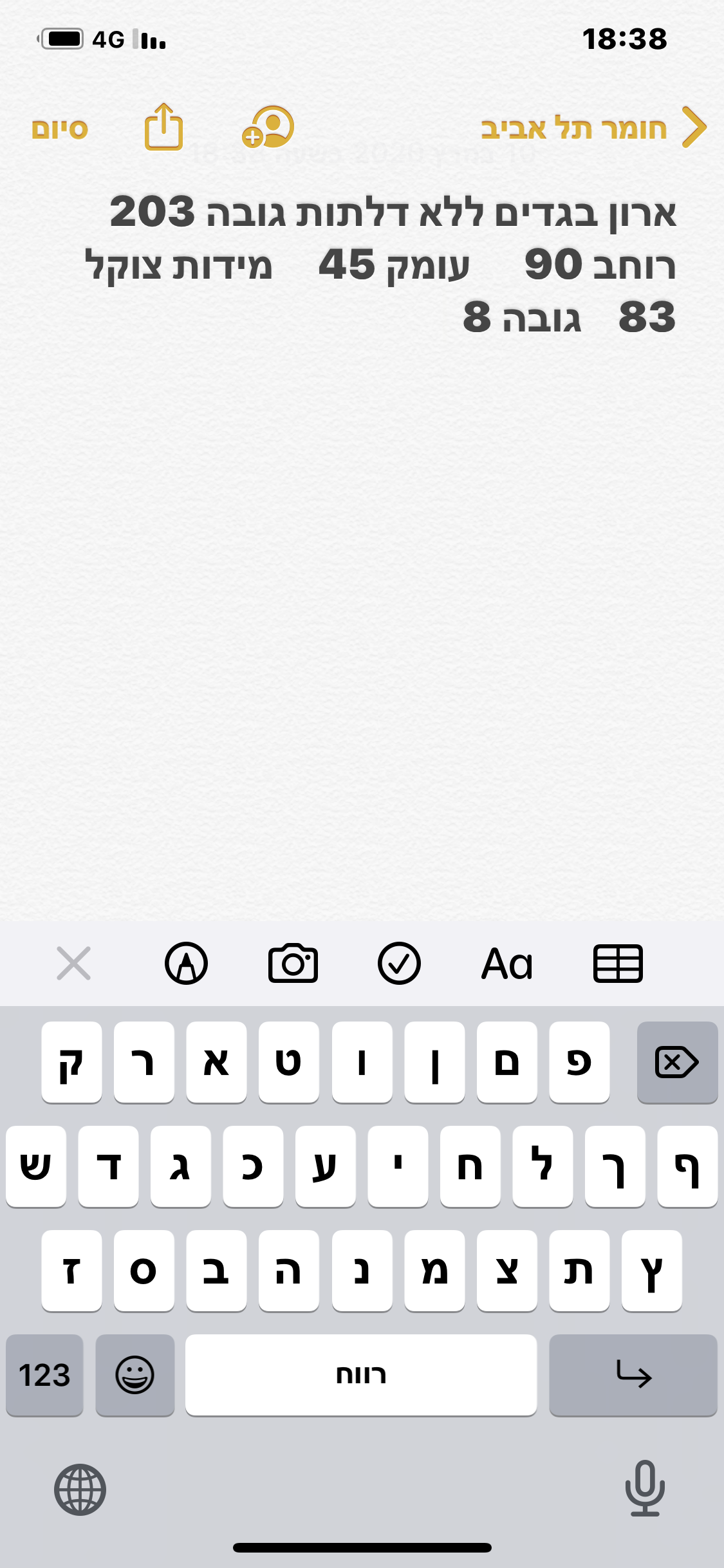The image size is (724, 1568).
Task: Tap סיום to finish editing
Action: 60,129
